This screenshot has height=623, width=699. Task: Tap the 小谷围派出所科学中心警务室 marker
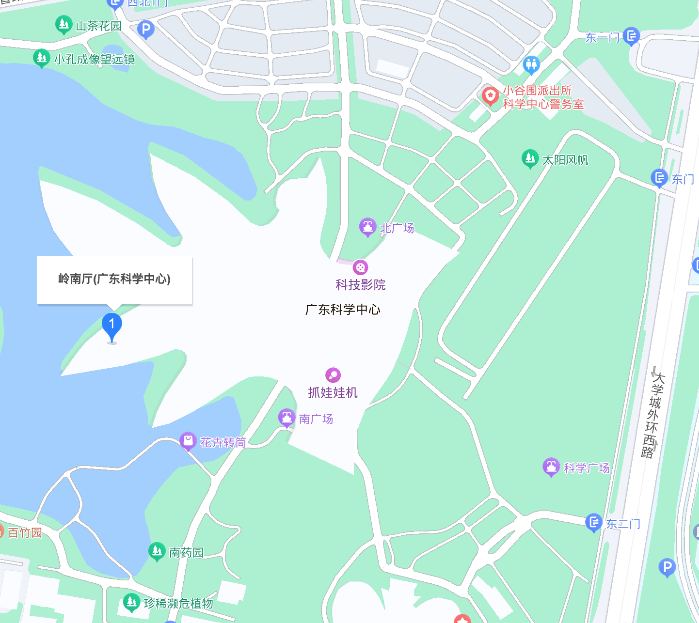click(490, 97)
